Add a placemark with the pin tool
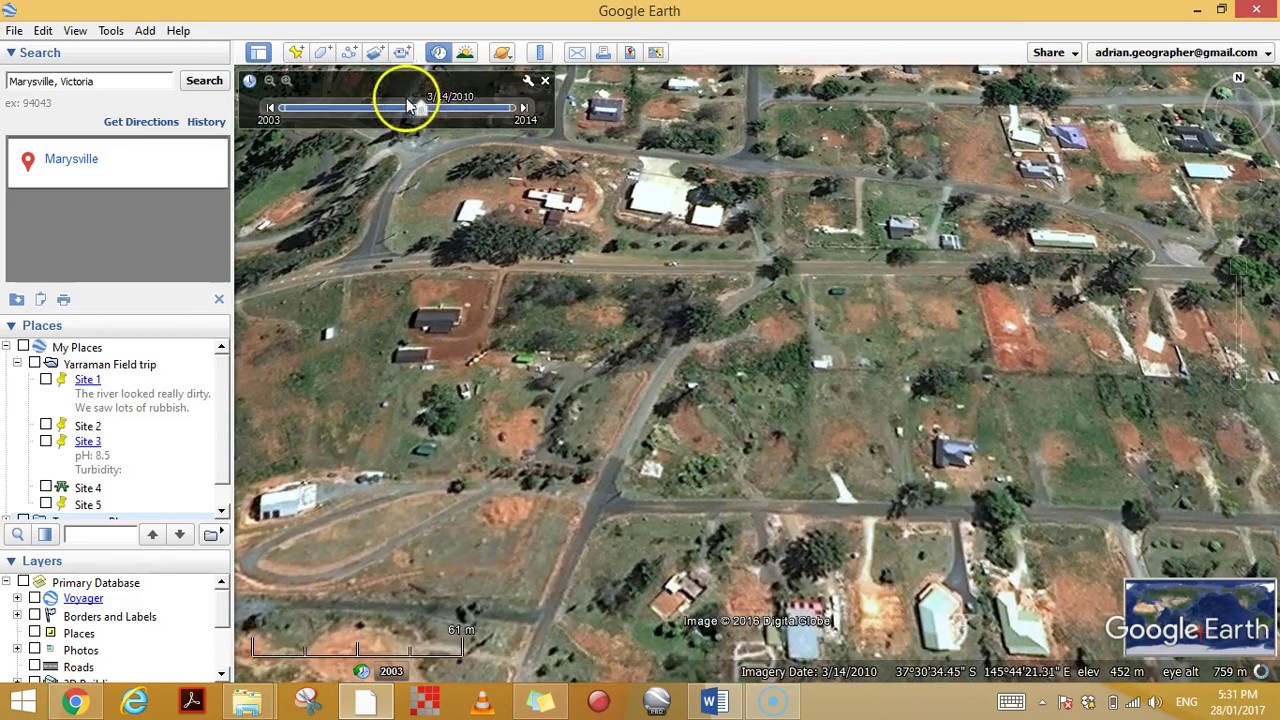The width and height of the screenshot is (1280, 720). click(296, 53)
